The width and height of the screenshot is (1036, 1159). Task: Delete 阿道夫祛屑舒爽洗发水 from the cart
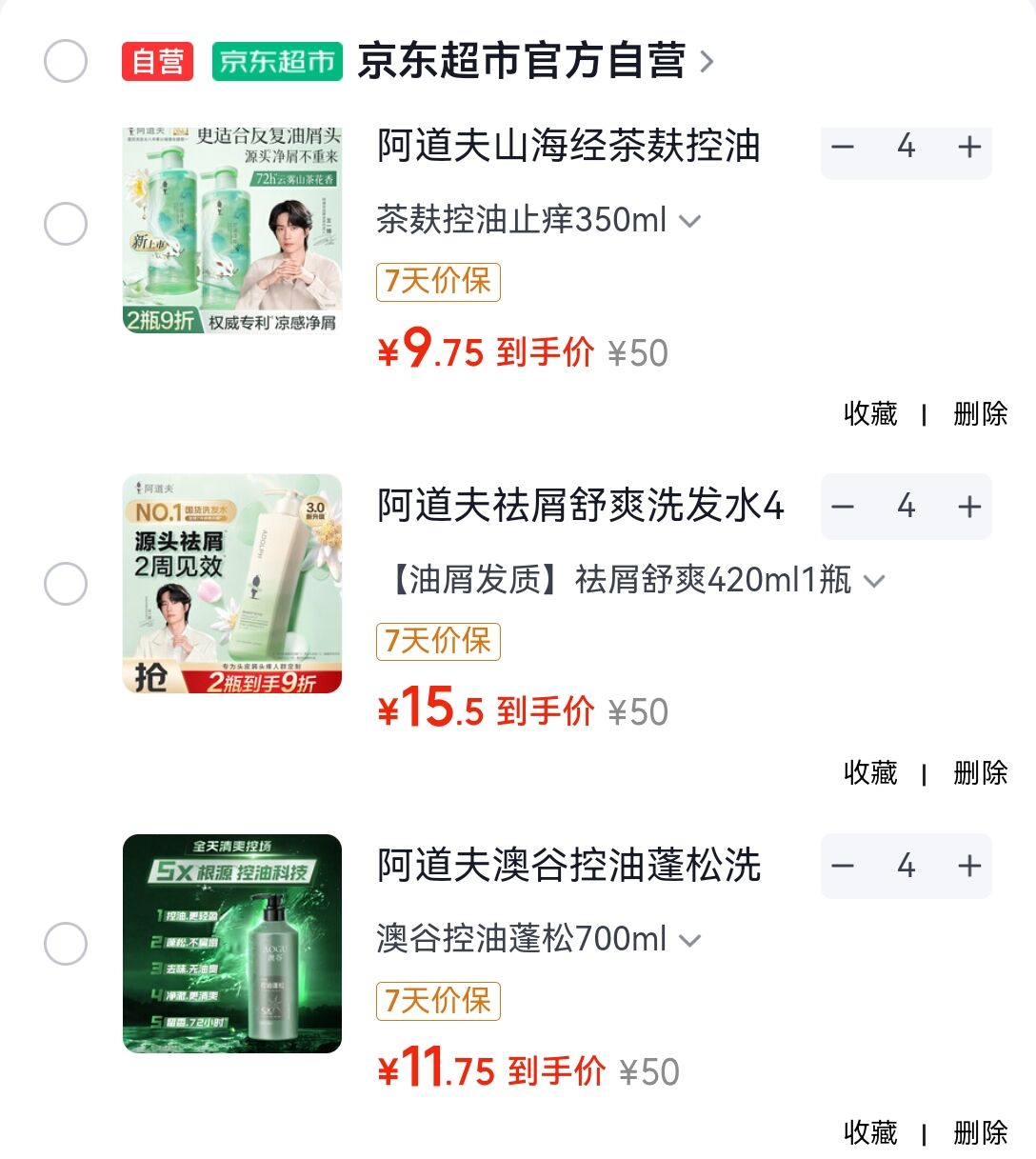coord(980,772)
